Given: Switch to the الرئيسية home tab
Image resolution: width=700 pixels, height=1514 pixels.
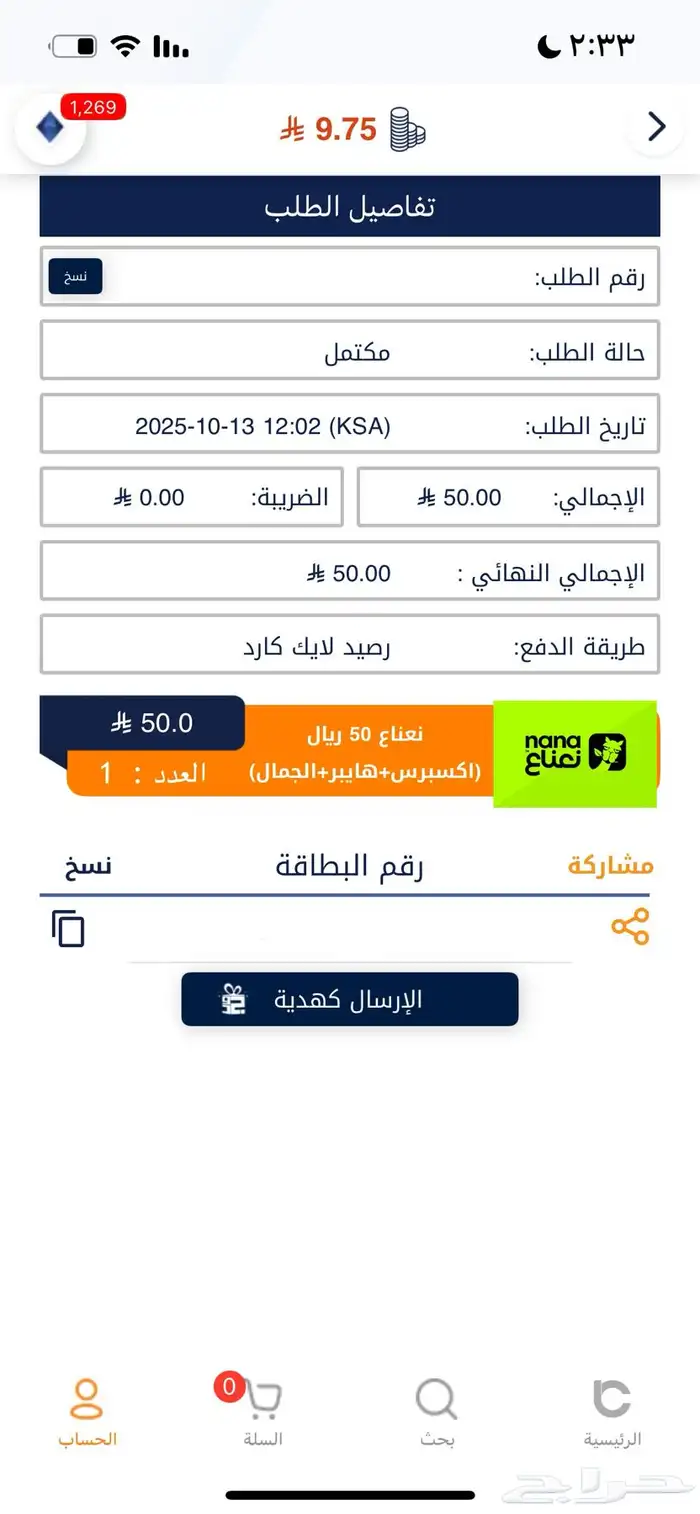Looking at the screenshot, I should (x=612, y=1411).
